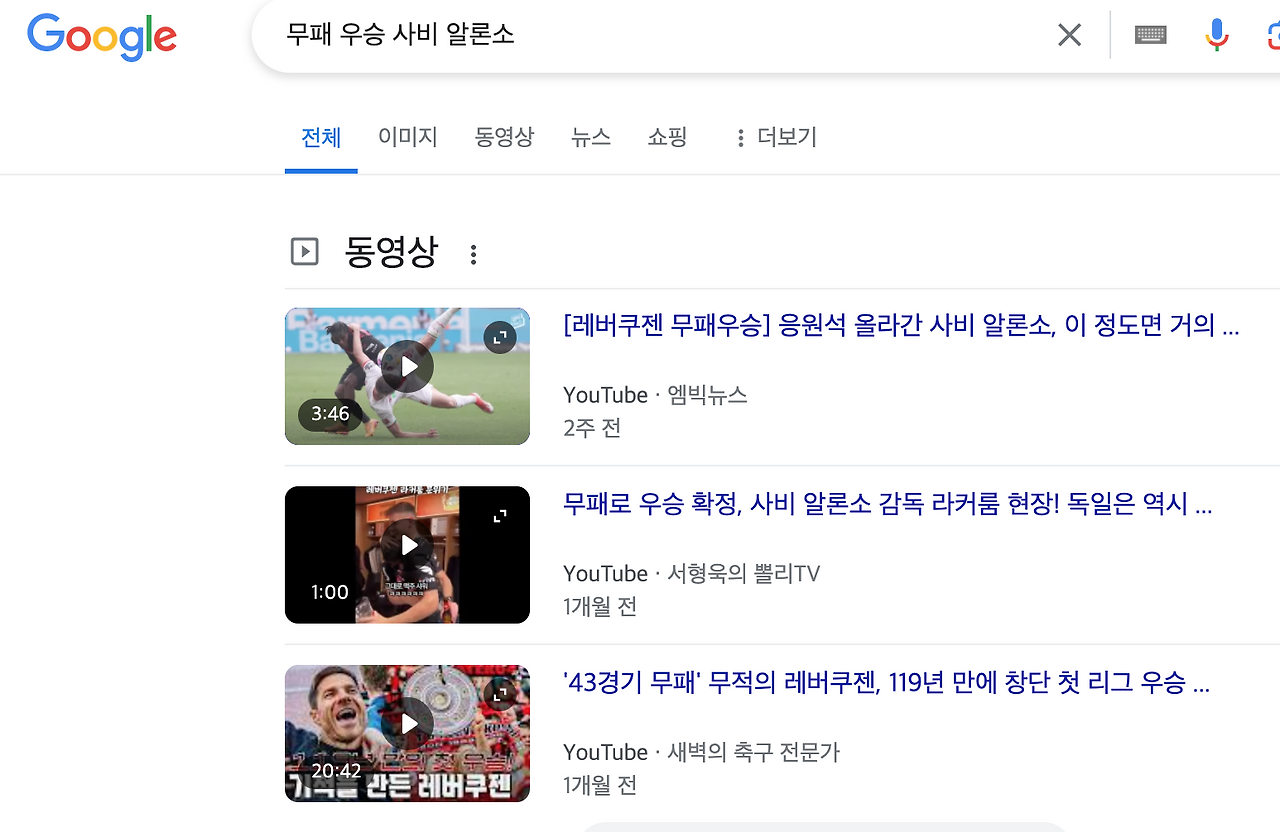Switch to the 뉴스 tab
Screen dimensions: 1280x832
pyautogui.click(x=591, y=137)
